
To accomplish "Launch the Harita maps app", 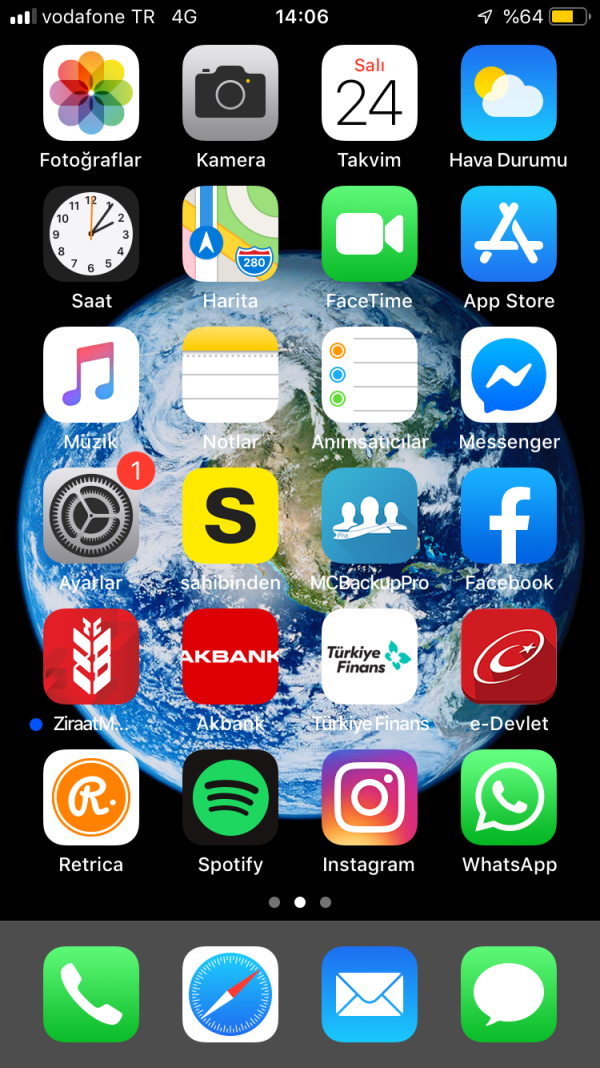I will tap(230, 234).
